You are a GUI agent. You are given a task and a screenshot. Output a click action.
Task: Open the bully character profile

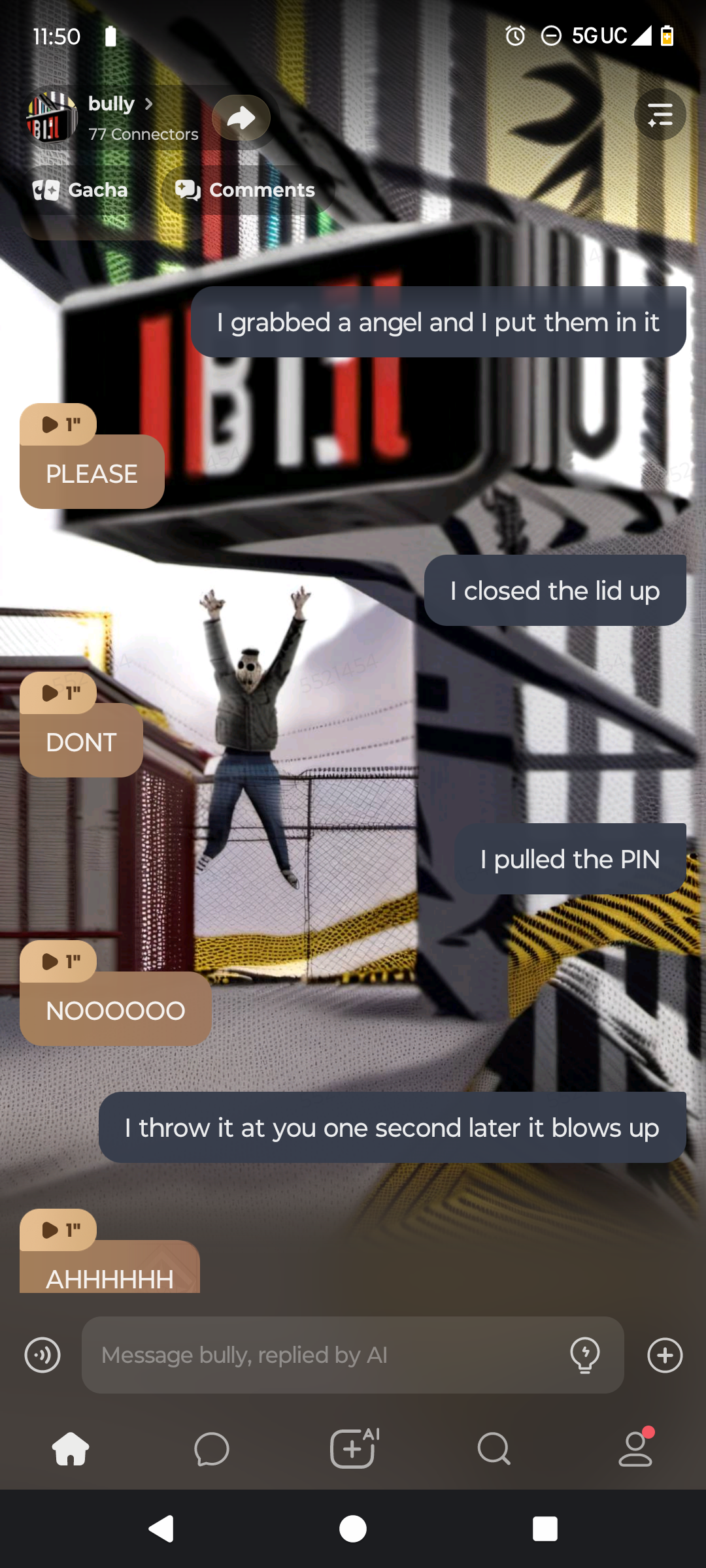coord(112,105)
